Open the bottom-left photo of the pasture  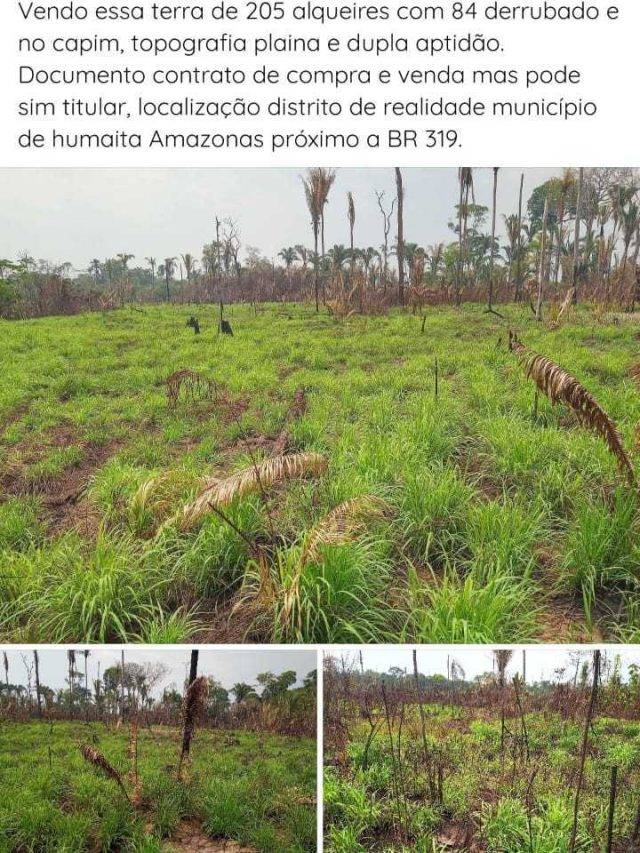coord(158,750)
